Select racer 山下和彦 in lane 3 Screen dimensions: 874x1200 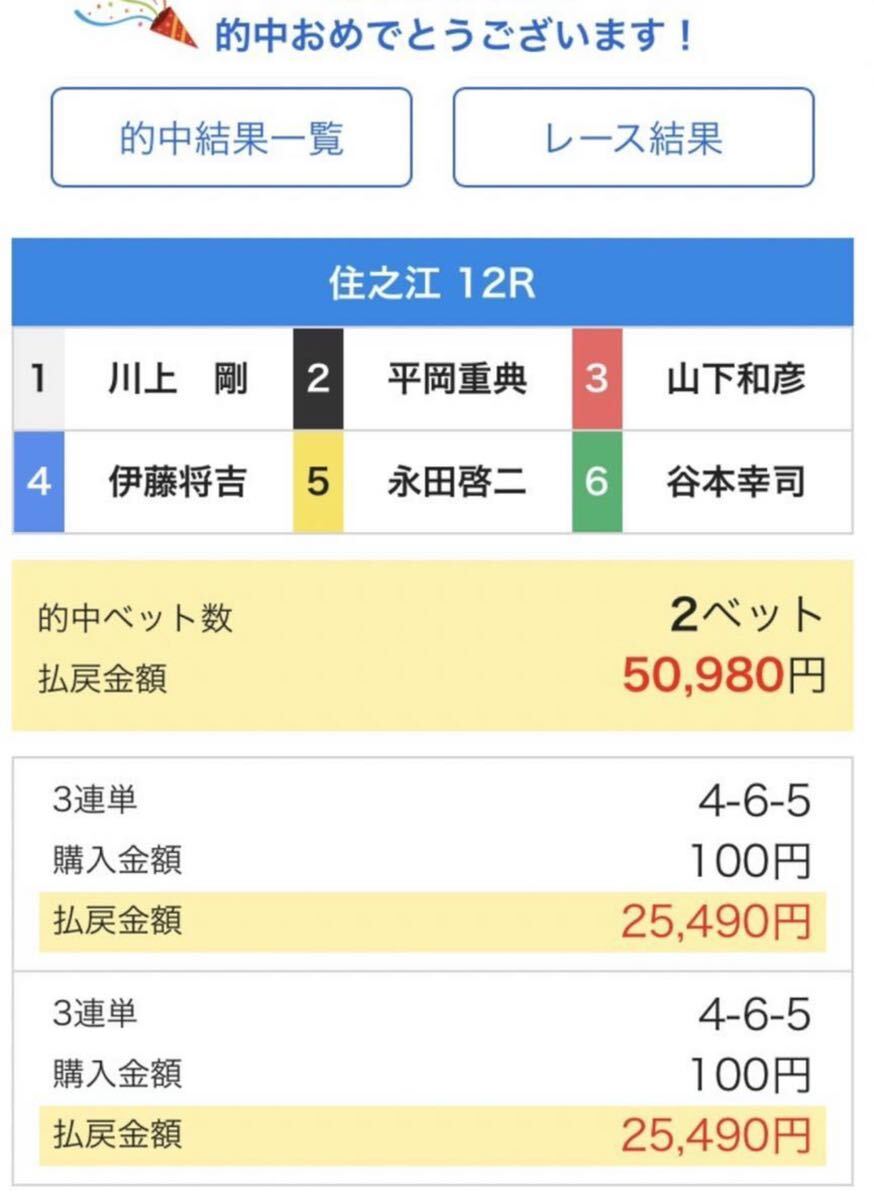(735, 380)
